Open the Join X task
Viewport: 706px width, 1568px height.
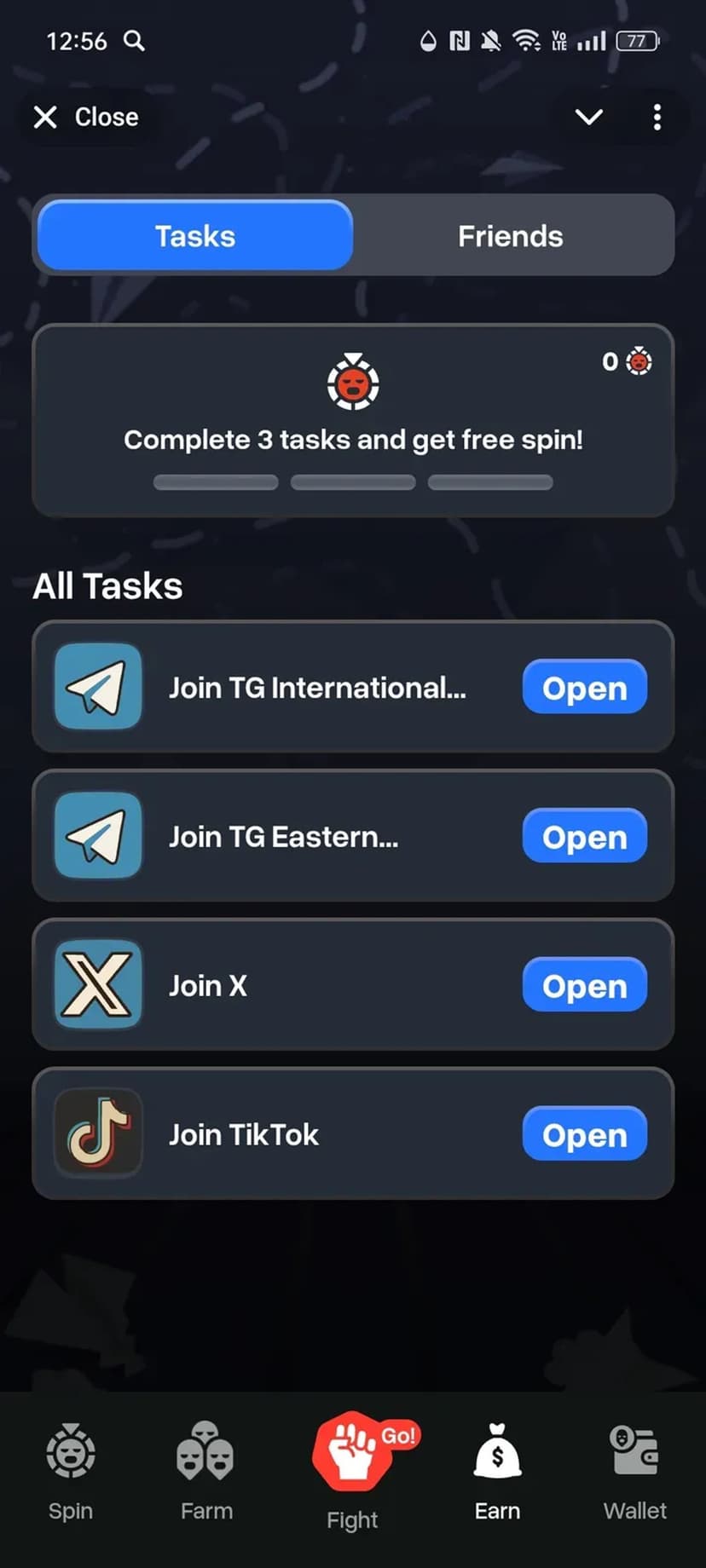click(x=584, y=986)
